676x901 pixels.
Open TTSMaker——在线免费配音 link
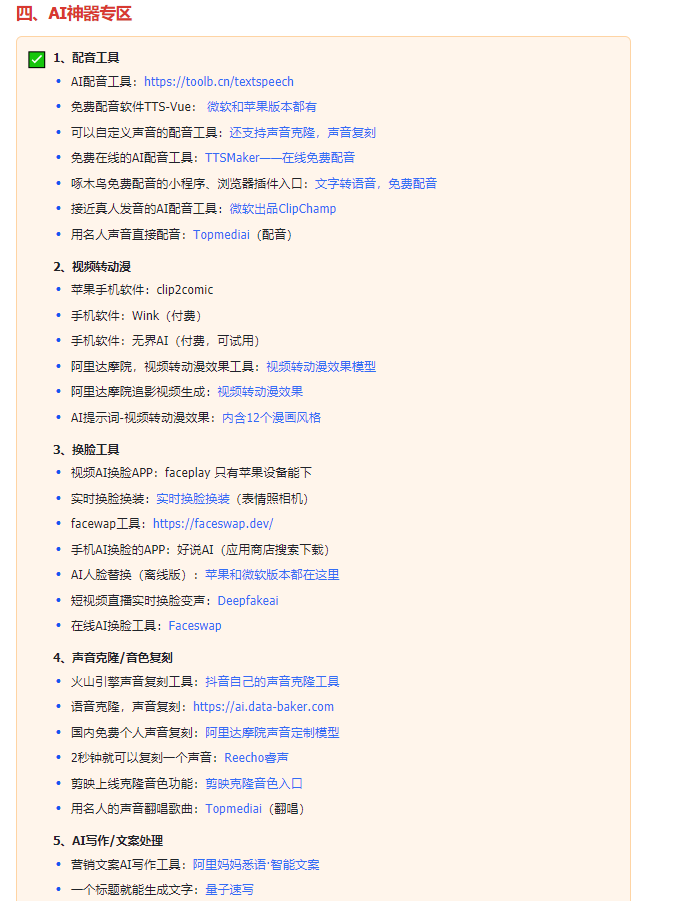pos(279,158)
